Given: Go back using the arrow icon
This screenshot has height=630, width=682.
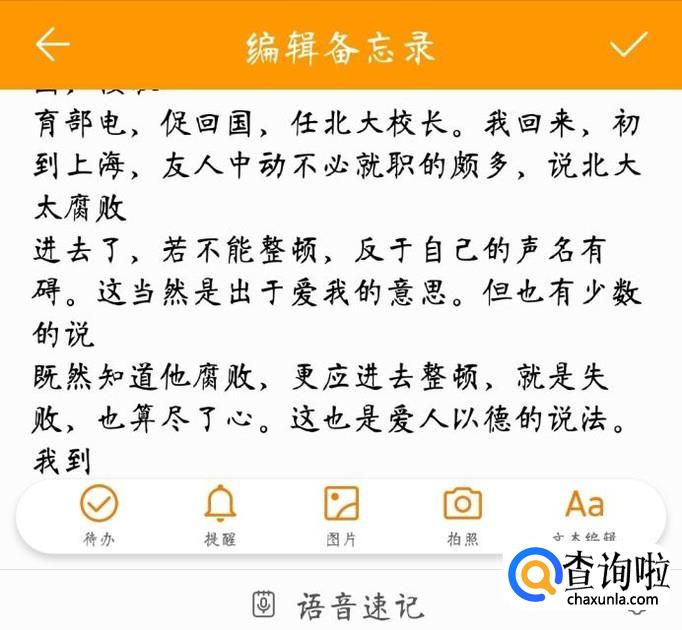Looking at the screenshot, I should [x=53, y=44].
